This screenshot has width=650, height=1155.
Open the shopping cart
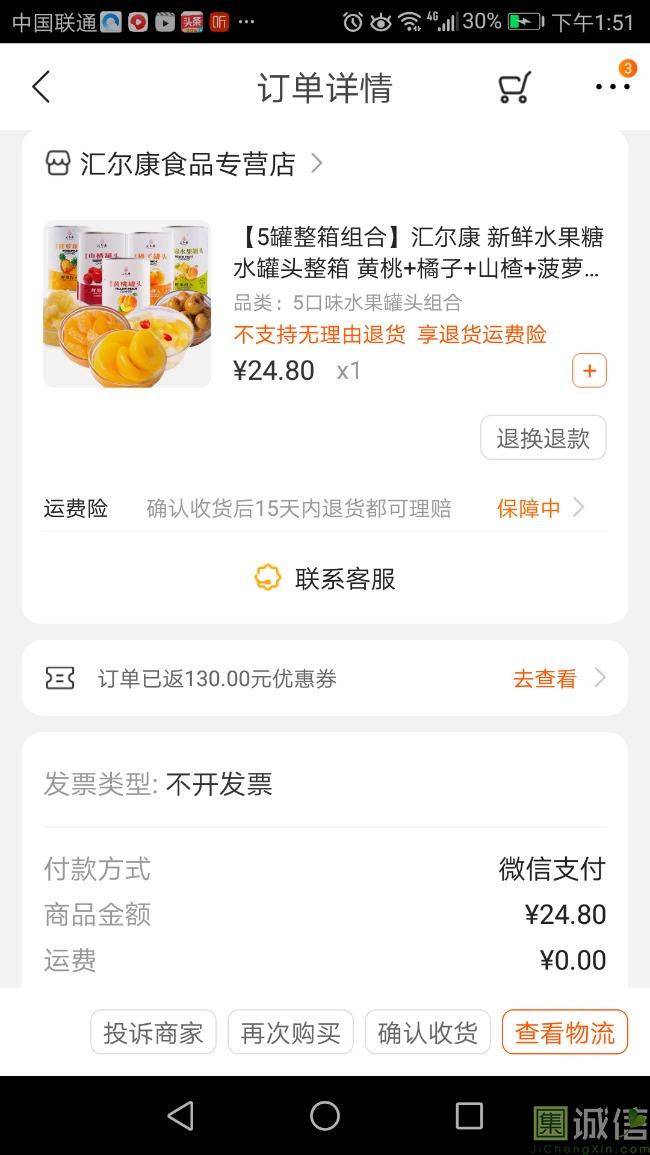(514, 88)
